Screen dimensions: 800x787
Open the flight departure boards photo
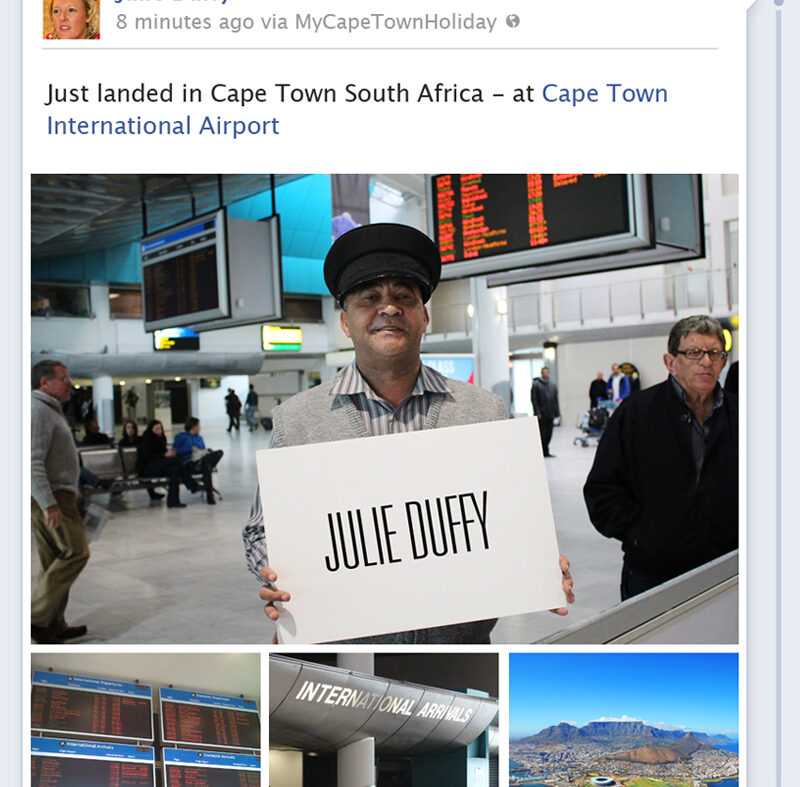tap(145, 719)
